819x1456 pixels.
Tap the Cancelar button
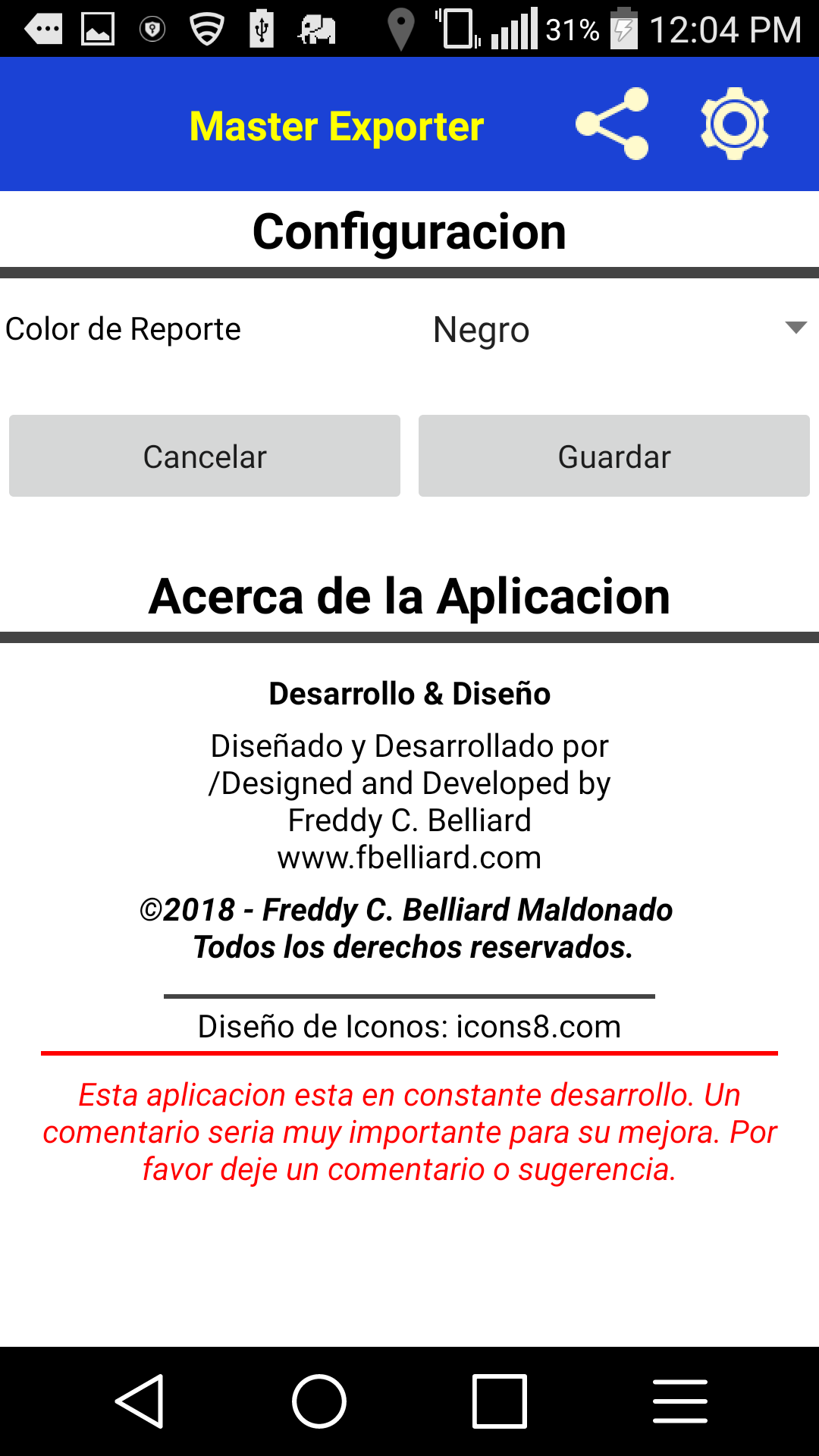[205, 456]
